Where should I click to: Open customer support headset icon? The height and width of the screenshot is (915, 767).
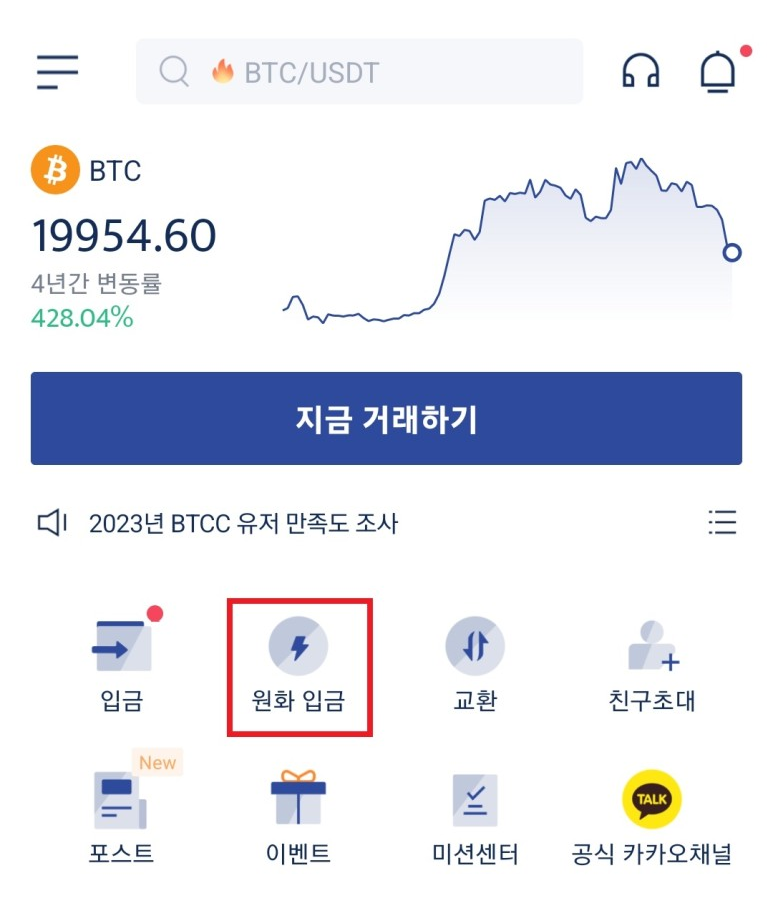[640, 71]
